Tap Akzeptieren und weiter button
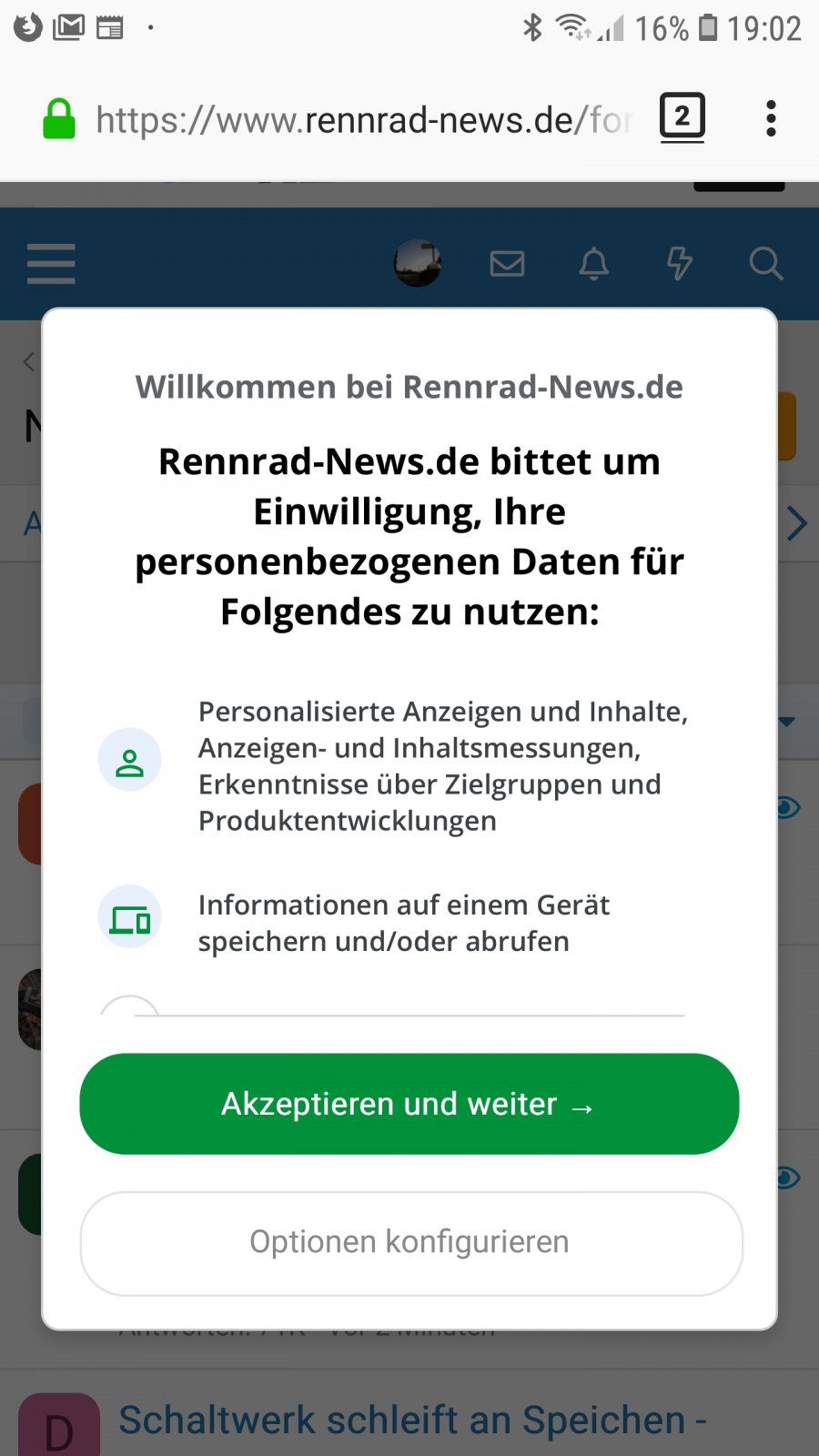Image resolution: width=819 pixels, height=1456 pixels. point(409,1104)
